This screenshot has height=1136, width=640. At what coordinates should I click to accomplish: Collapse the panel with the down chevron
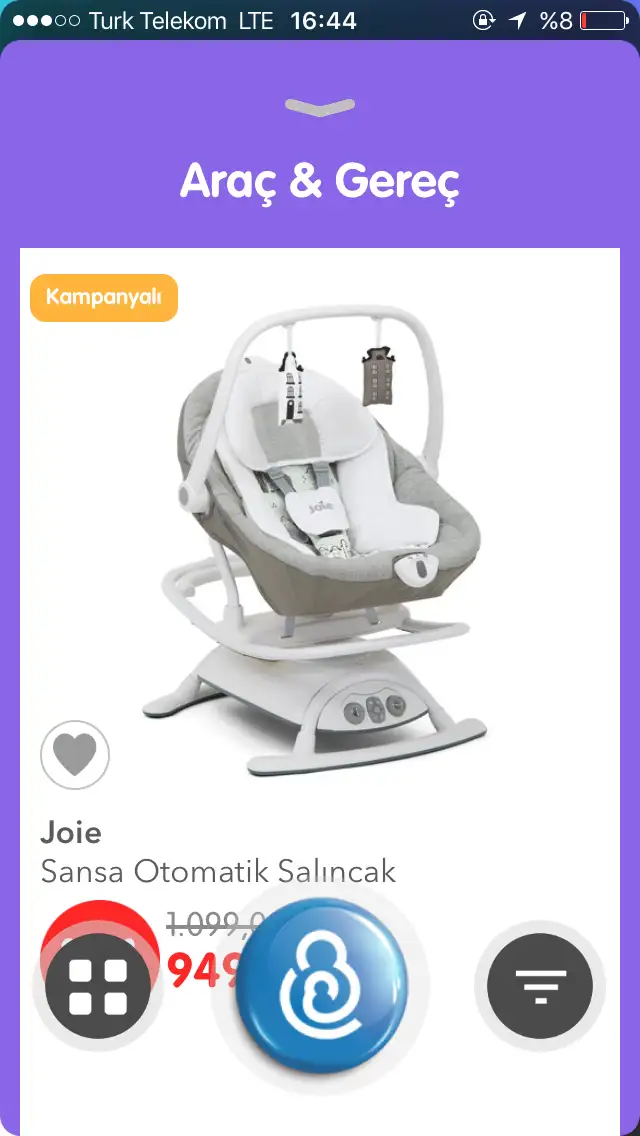coord(320,107)
